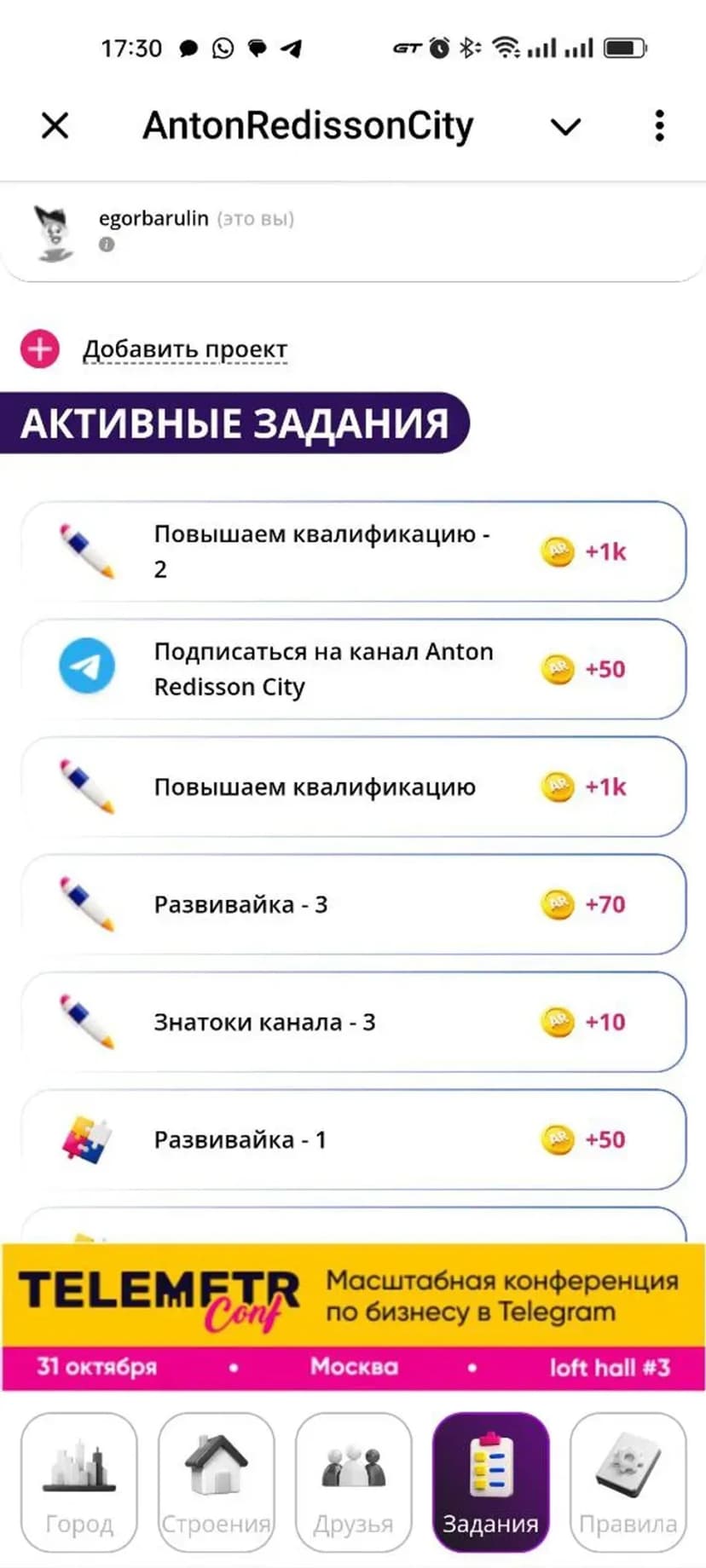This screenshot has width=706, height=1568.
Task: Open the Подписаться на канал Anton Redisson City task
Action: pyautogui.click(x=353, y=669)
